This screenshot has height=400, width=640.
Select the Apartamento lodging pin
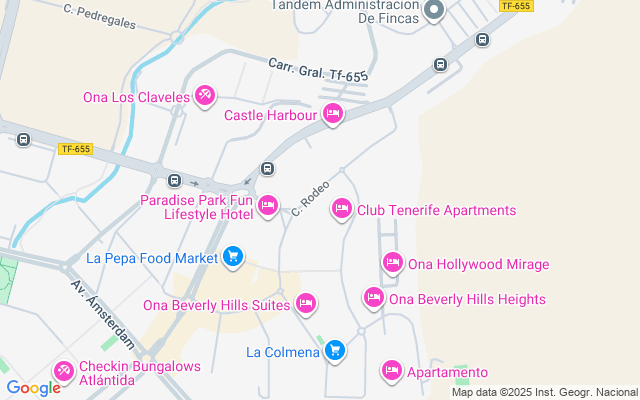point(392,371)
